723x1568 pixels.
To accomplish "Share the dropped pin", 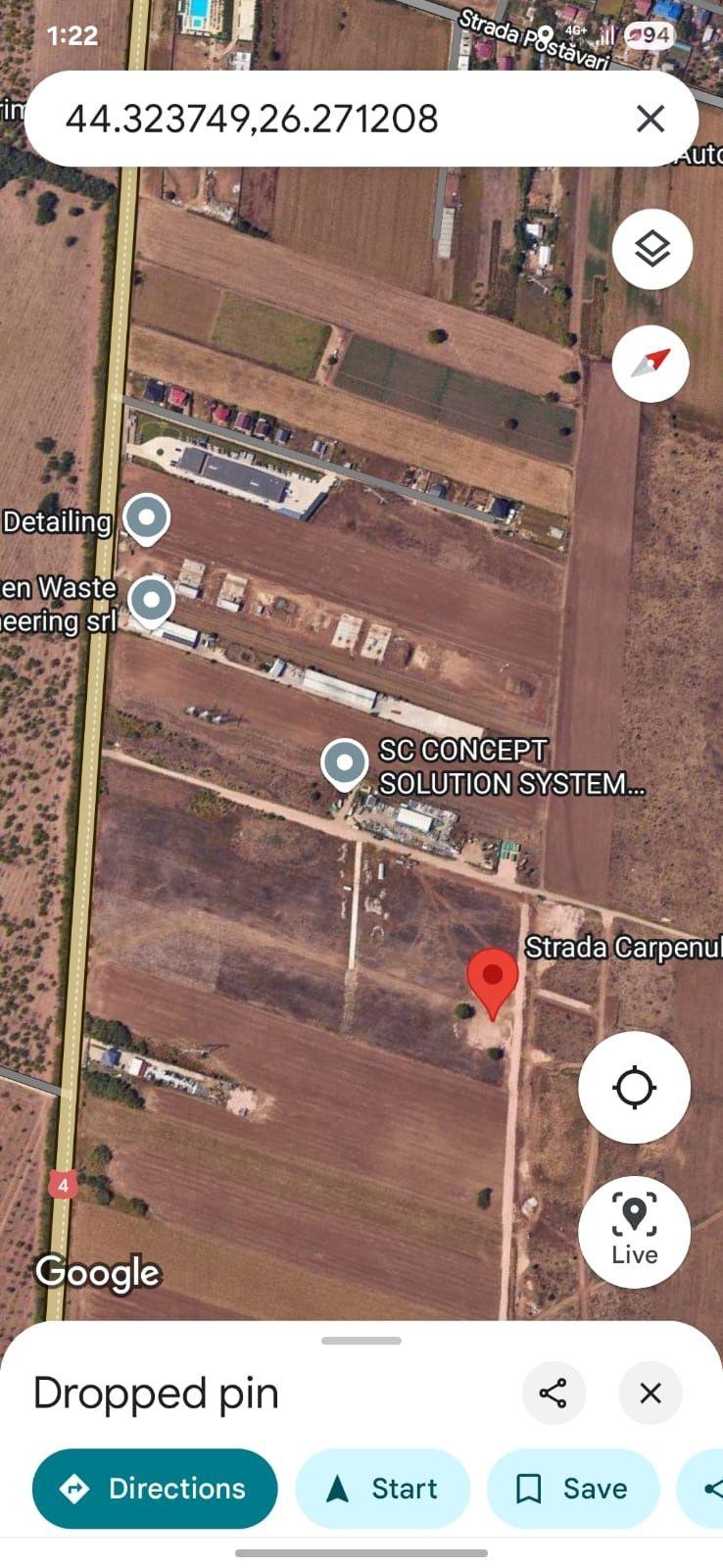I will [554, 1393].
